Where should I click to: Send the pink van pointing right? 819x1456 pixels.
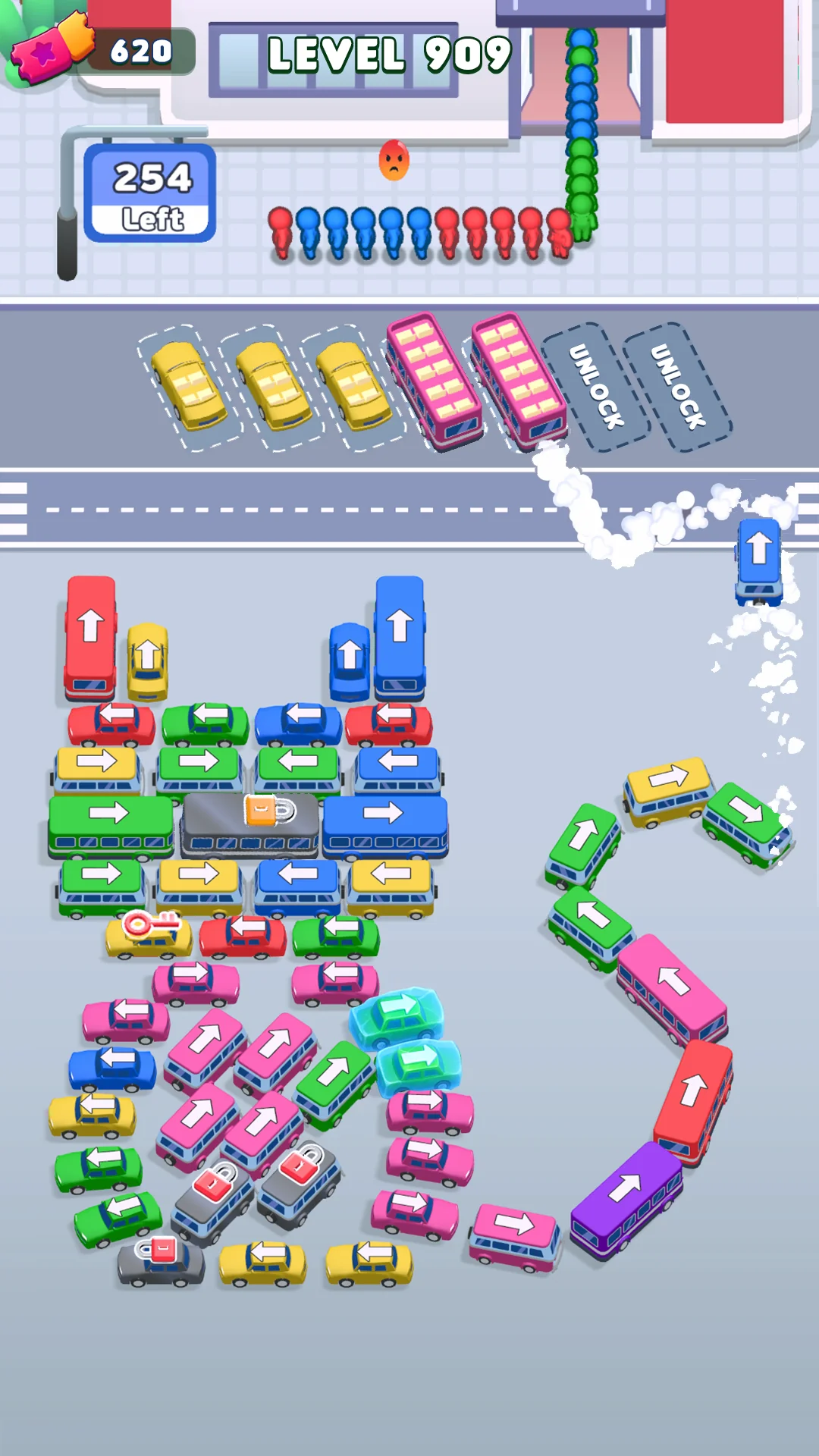pos(515,1236)
